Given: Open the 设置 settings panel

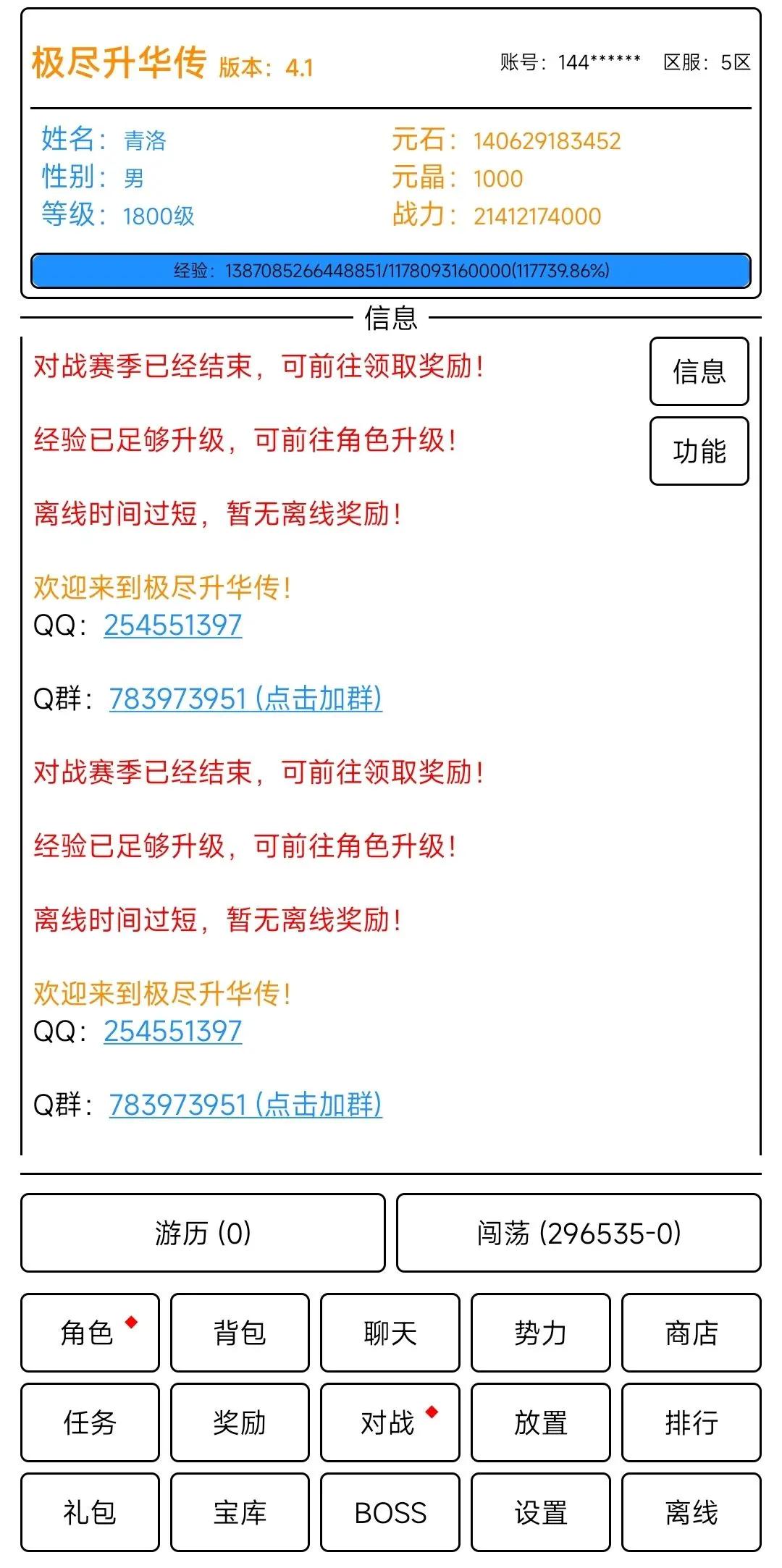Looking at the screenshot, I should click(x=541, y=1512).
